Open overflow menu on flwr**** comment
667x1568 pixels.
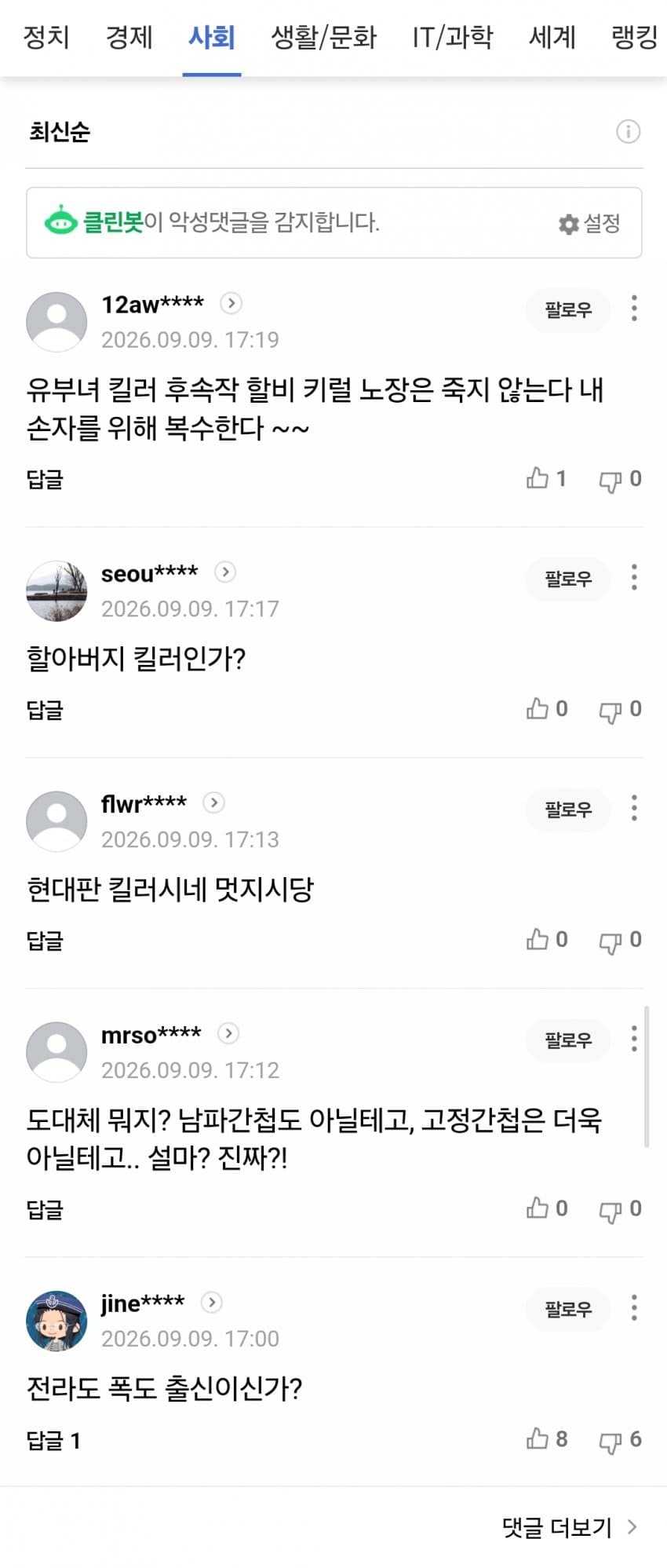point(634,808)
